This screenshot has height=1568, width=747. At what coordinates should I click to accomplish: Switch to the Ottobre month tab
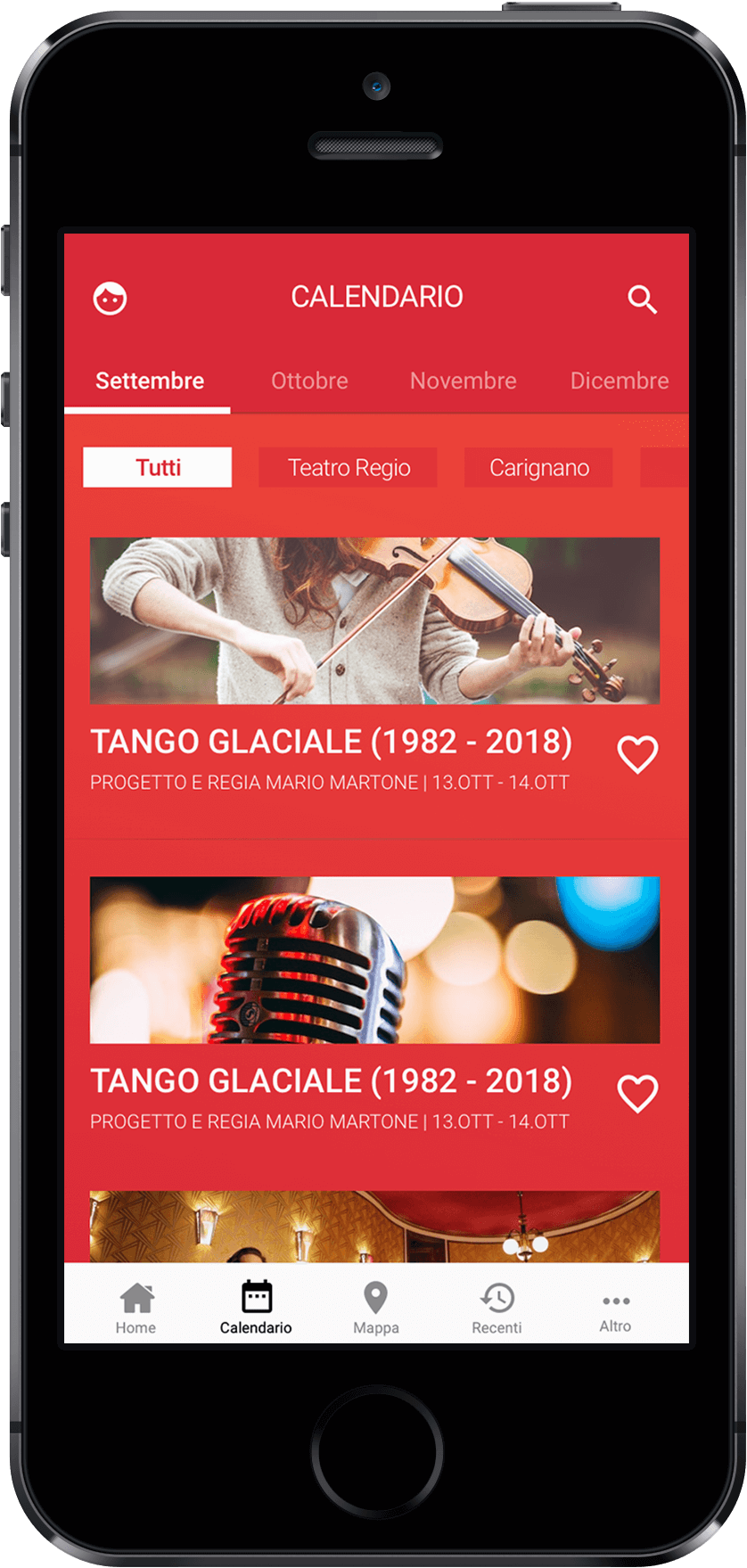coord(309,381)
